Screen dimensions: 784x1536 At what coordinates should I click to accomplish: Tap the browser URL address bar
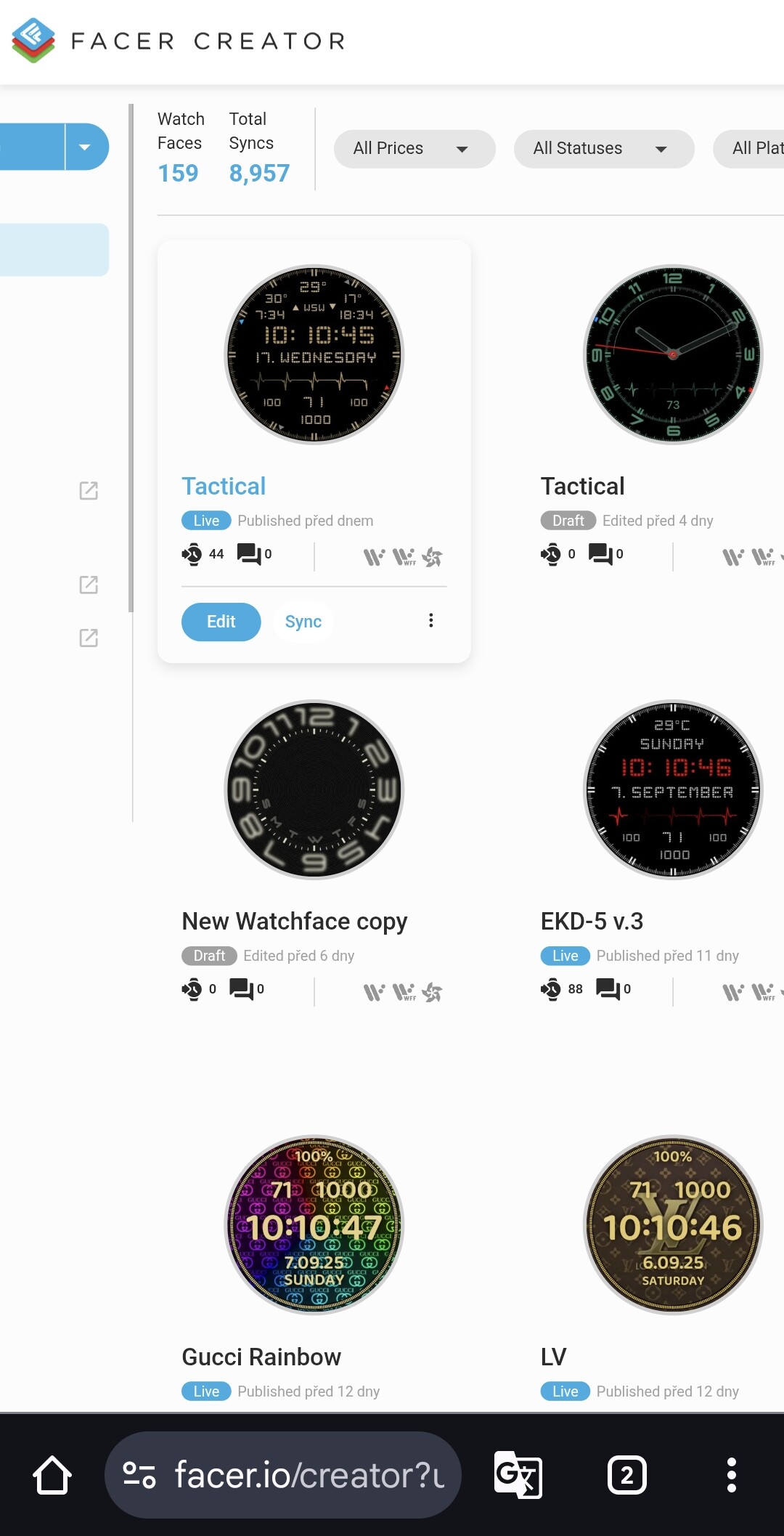[309, 1475]
